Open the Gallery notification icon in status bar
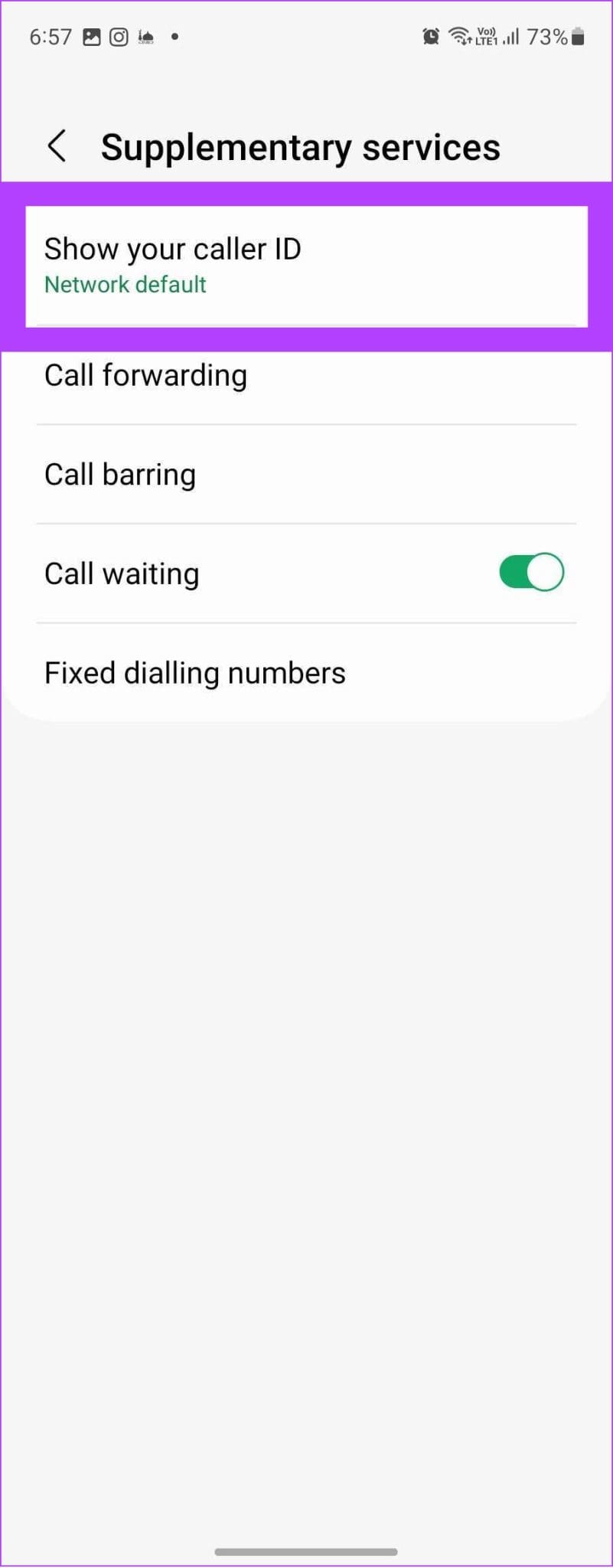The image size is (613, 1568). pyautogui.click(x=93, y=36)
